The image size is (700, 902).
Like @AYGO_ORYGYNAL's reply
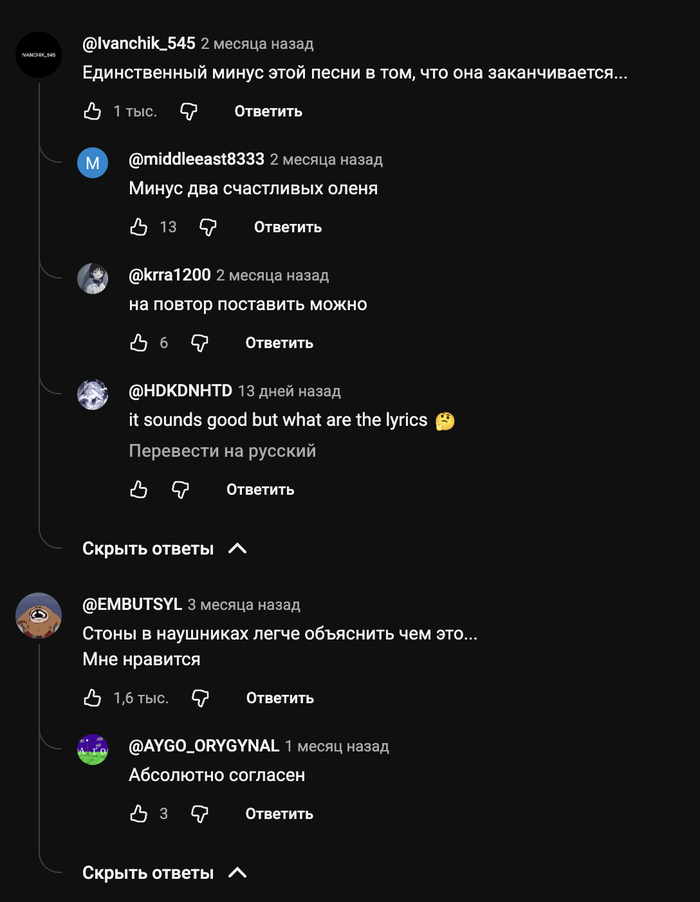coord(139,813)
